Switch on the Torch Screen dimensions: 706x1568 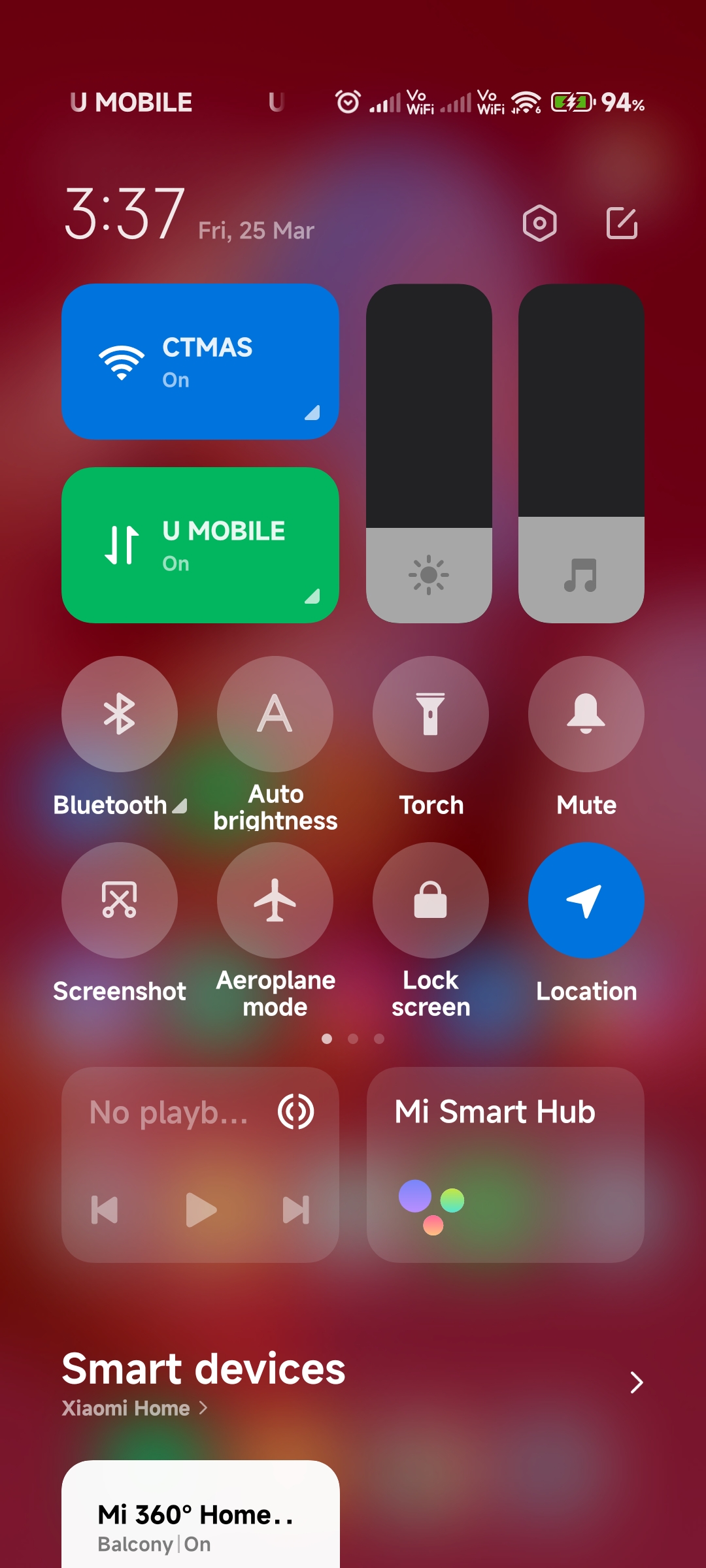click(431, 714)
